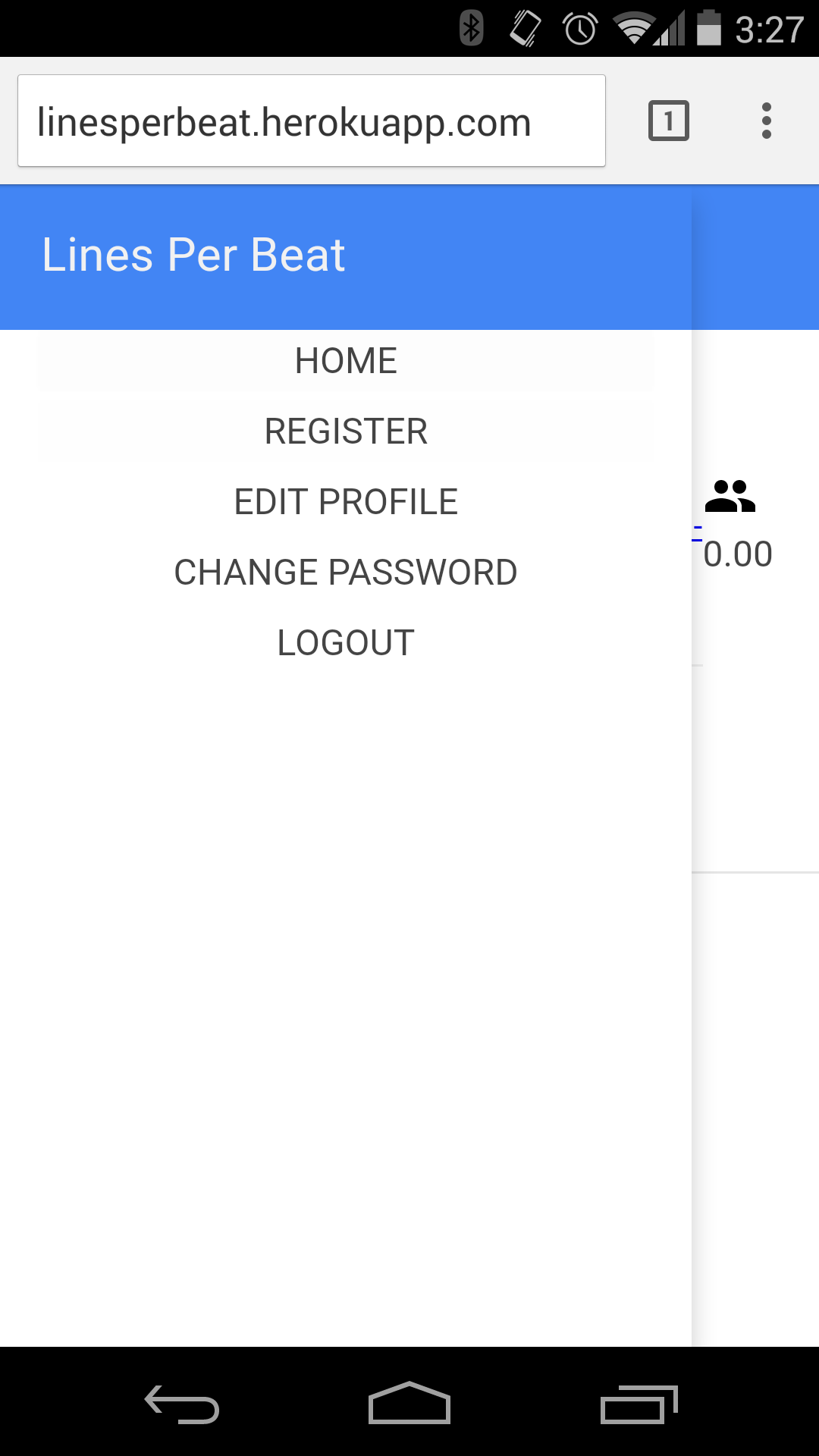The image size is (819, 1456).
Task: Open the browser overflow menu
Action: pos(766,121)
